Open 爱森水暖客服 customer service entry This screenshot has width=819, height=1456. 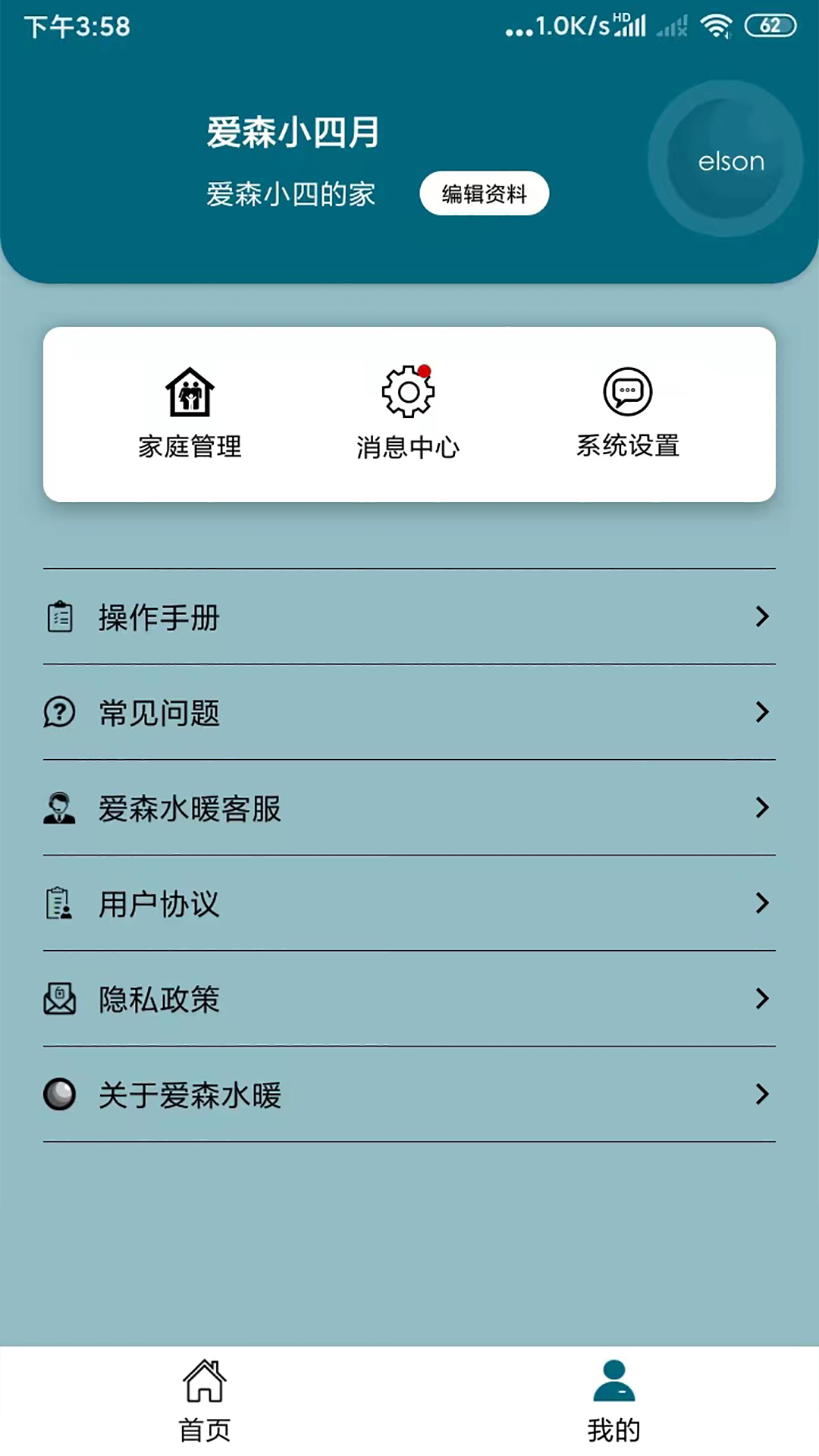(190, 808)
